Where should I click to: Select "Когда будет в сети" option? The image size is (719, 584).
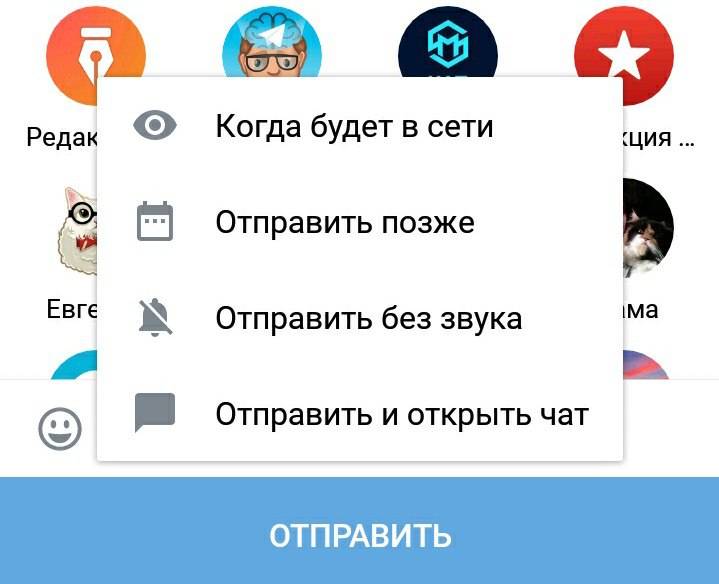[355, 126]
